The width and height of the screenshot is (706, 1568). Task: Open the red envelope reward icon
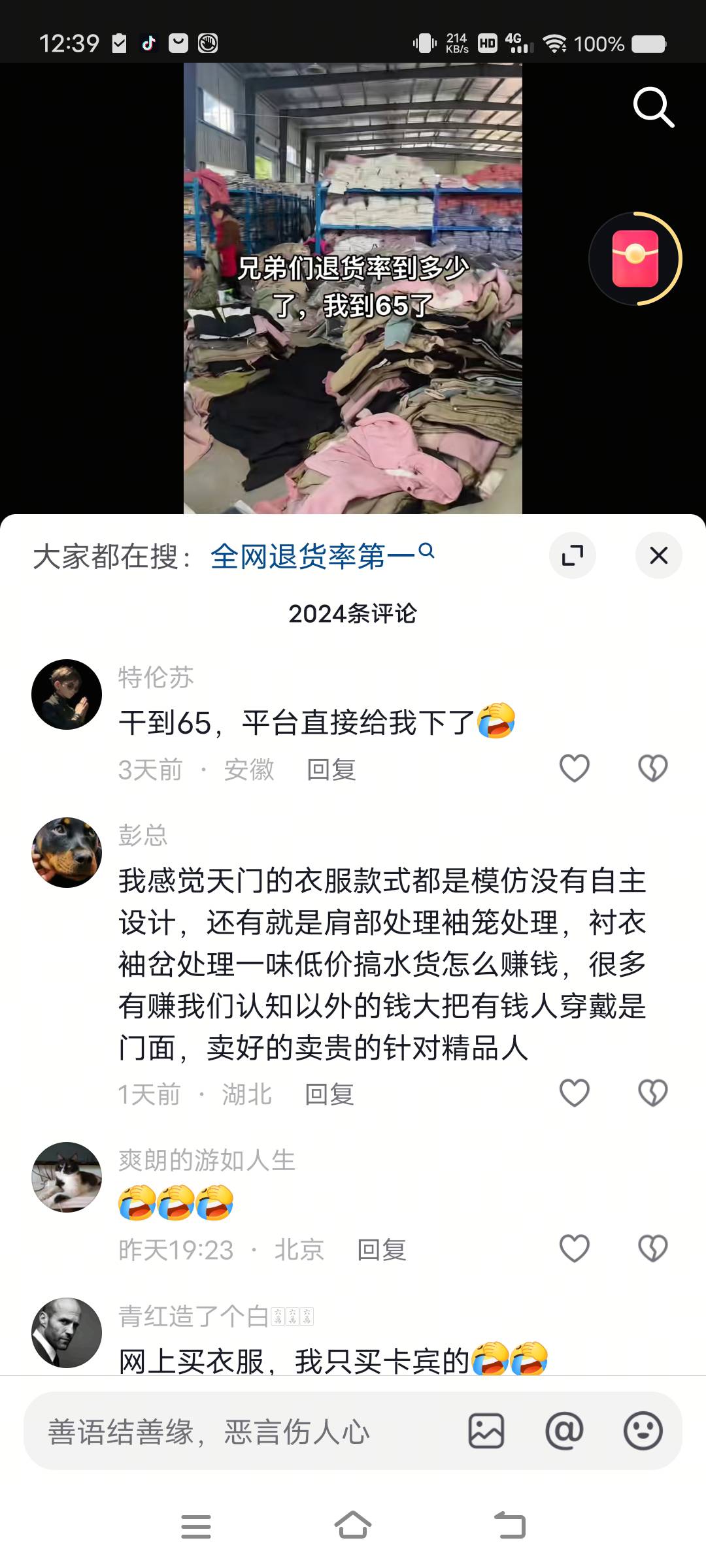tap(635, 259)
